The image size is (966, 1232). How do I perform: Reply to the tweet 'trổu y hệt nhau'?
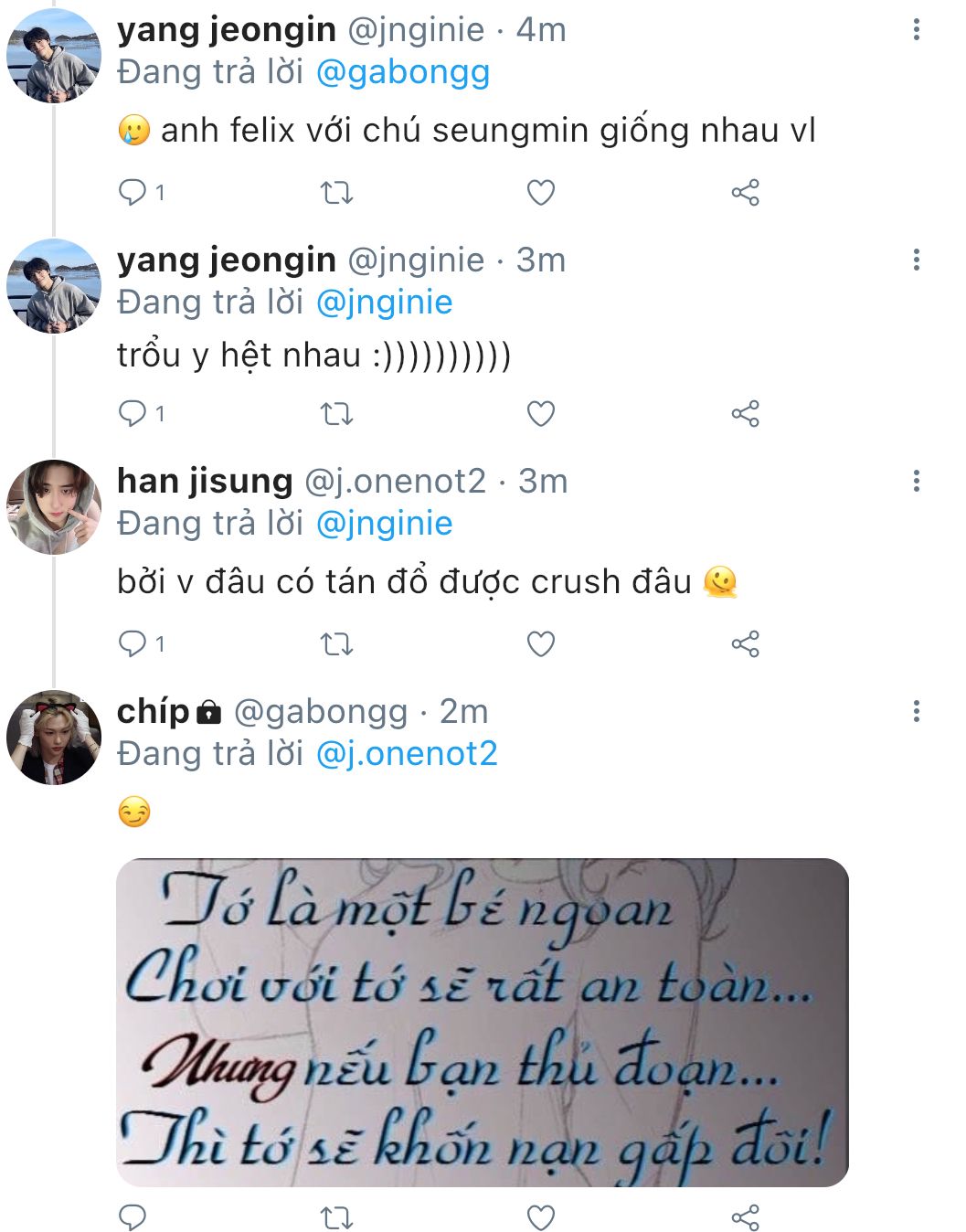[x=133, y=414]
